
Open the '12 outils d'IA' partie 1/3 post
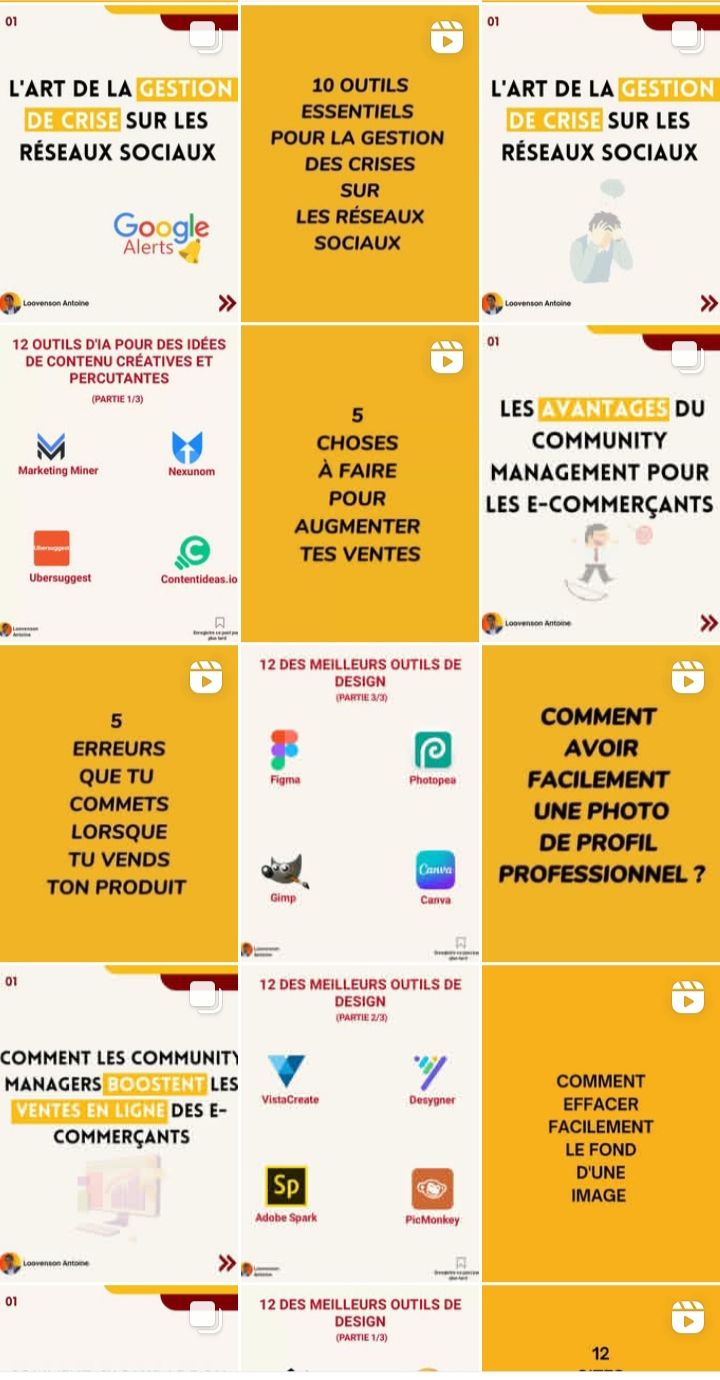[119, 483]
